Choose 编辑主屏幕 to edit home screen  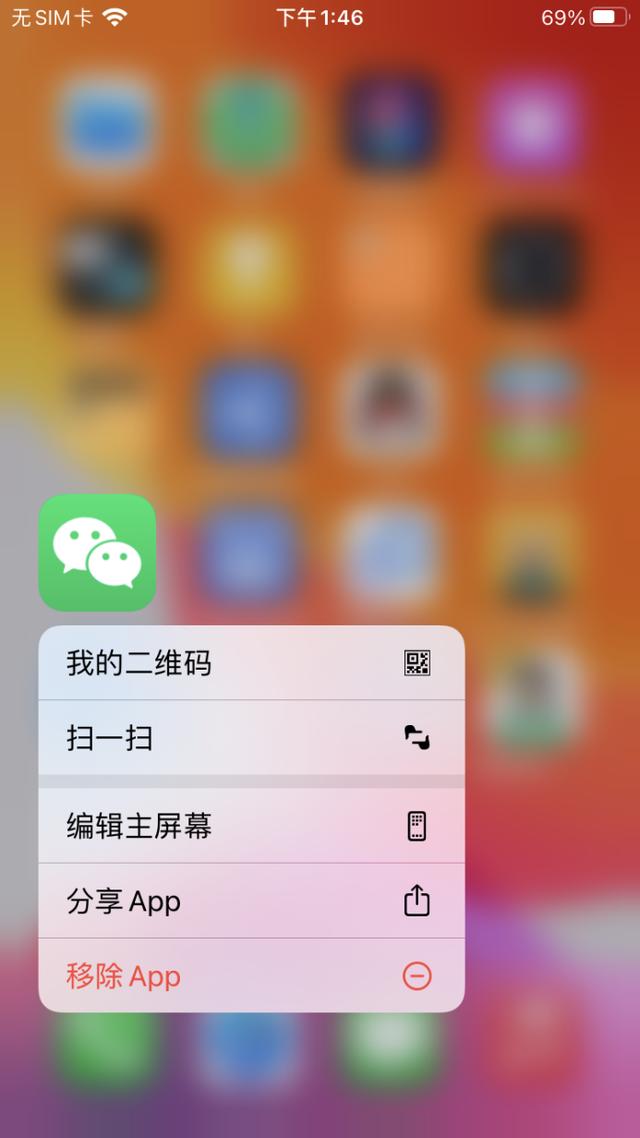point(250,826)
